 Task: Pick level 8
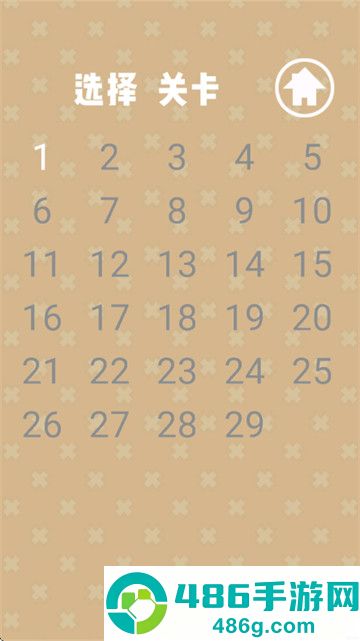[x=177, y=211]
